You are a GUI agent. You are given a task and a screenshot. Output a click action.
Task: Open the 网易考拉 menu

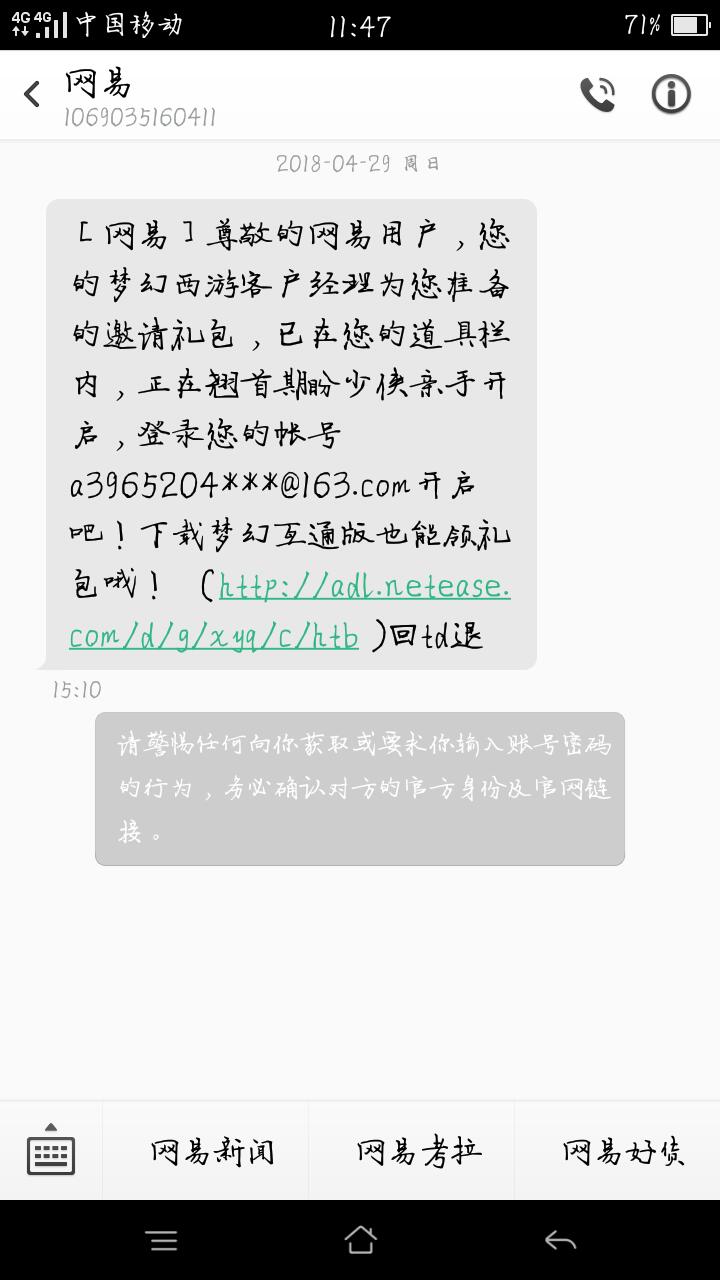[419, 1152]
